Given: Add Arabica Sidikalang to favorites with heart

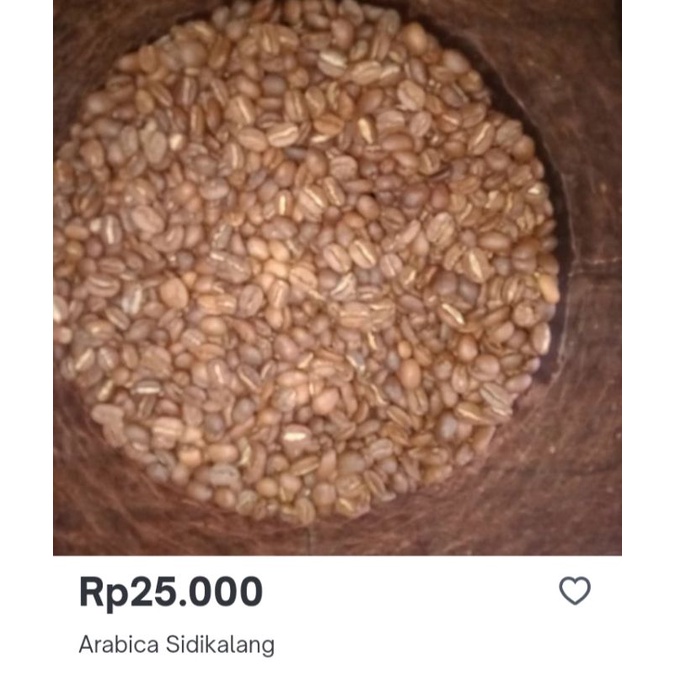Looking at the screenshot, I should tap(575, 592).
